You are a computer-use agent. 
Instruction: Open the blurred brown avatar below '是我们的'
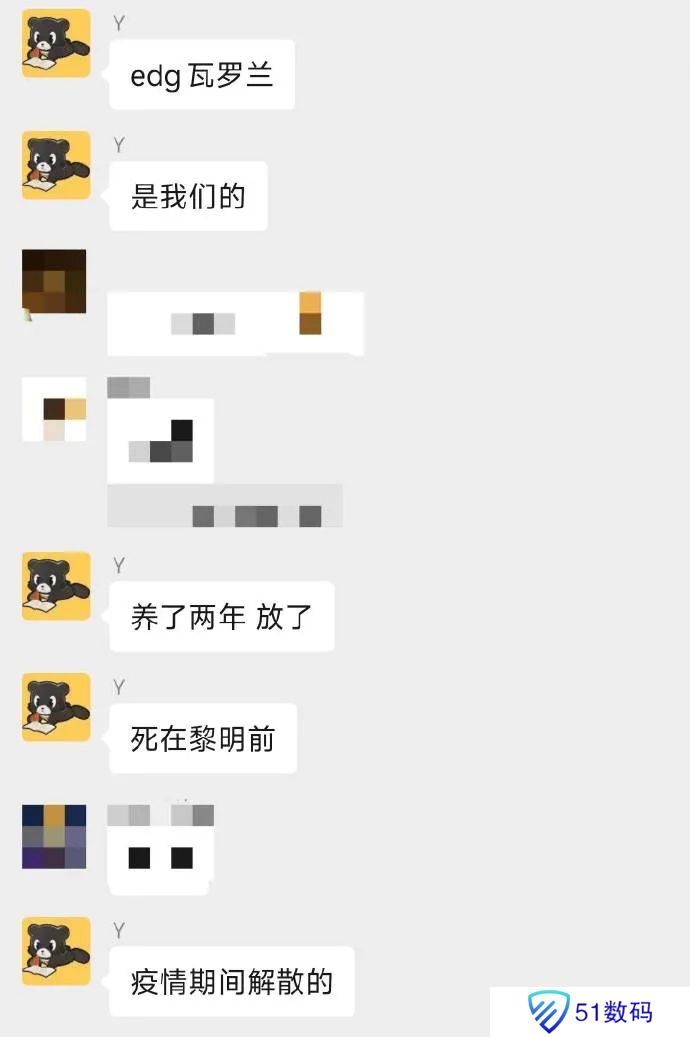click(54, 283)
